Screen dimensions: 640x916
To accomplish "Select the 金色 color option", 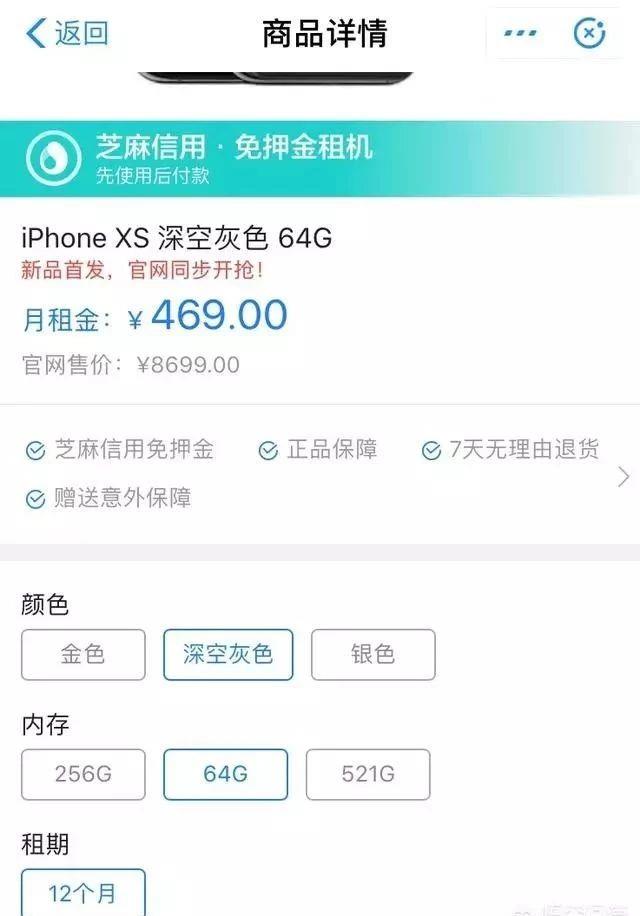I will click(83, 655).
